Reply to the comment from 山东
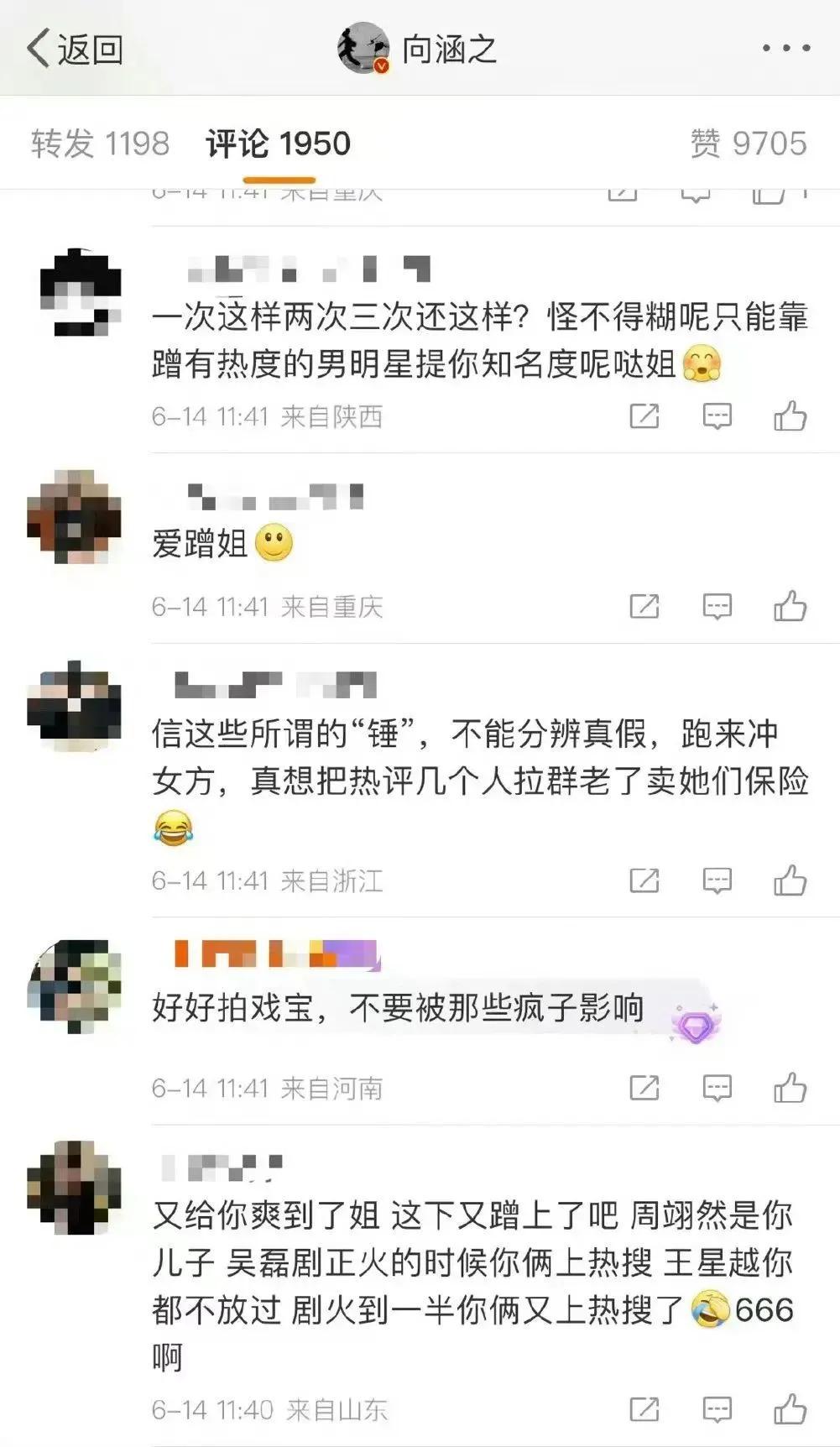This screenshot has height=1447, width=840. point(717,1410)
